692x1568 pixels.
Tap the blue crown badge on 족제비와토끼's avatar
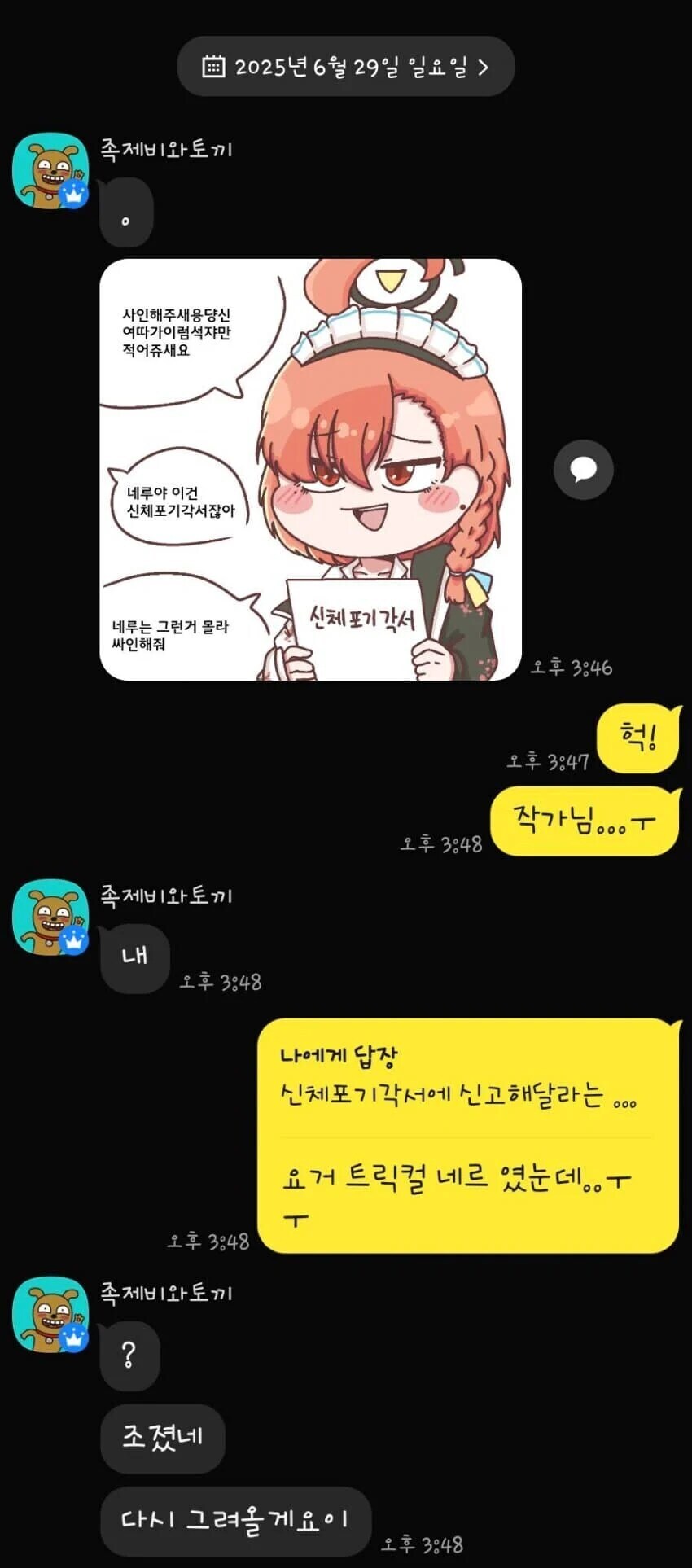coord(72,192)
